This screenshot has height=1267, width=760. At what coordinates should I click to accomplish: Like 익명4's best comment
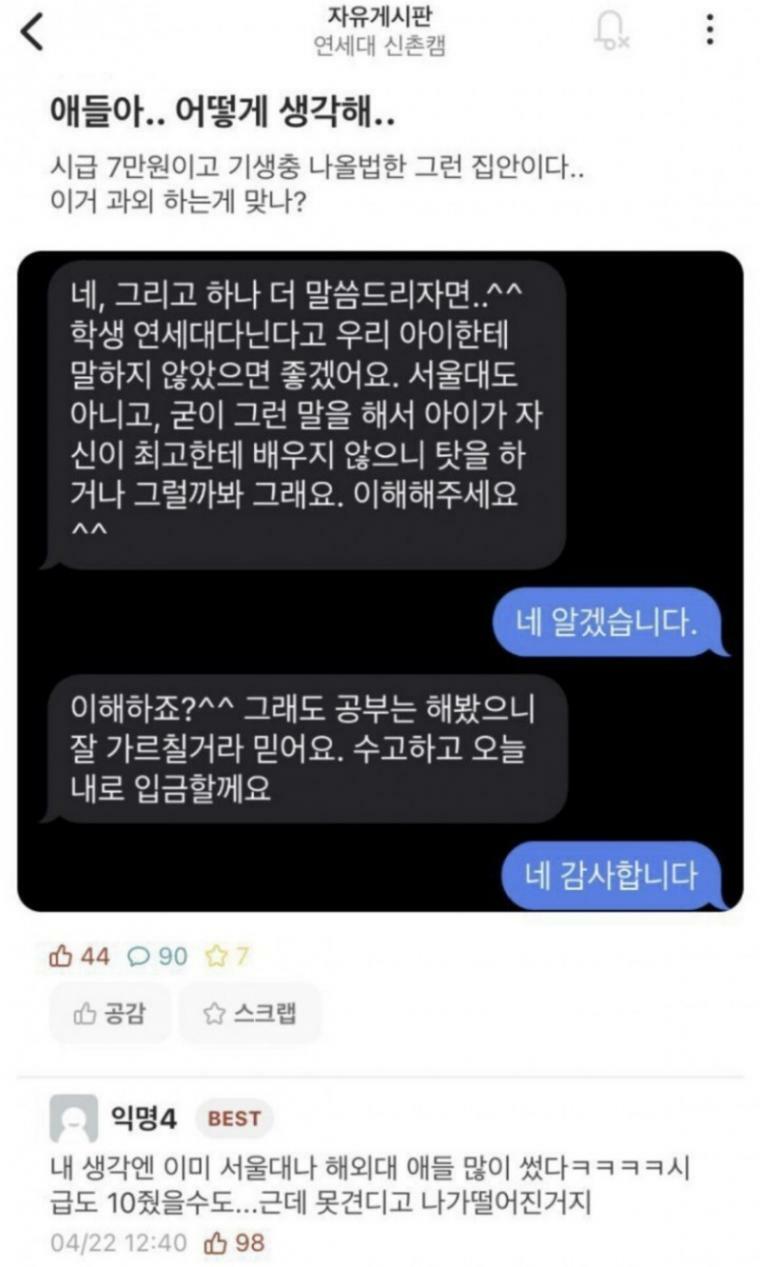point(216,1243)
